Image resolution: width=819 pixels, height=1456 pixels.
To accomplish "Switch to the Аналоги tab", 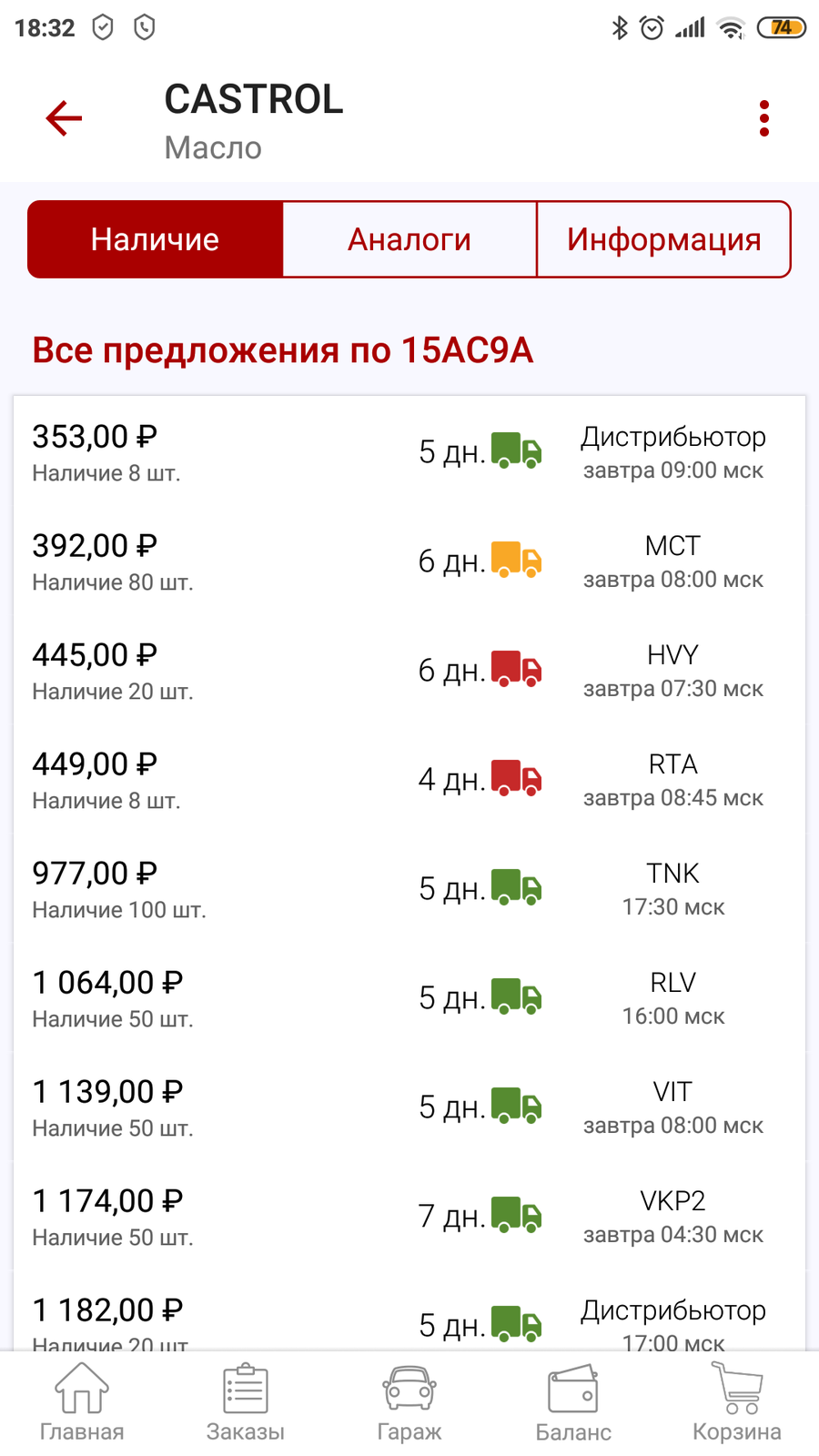I will point(409,239).
